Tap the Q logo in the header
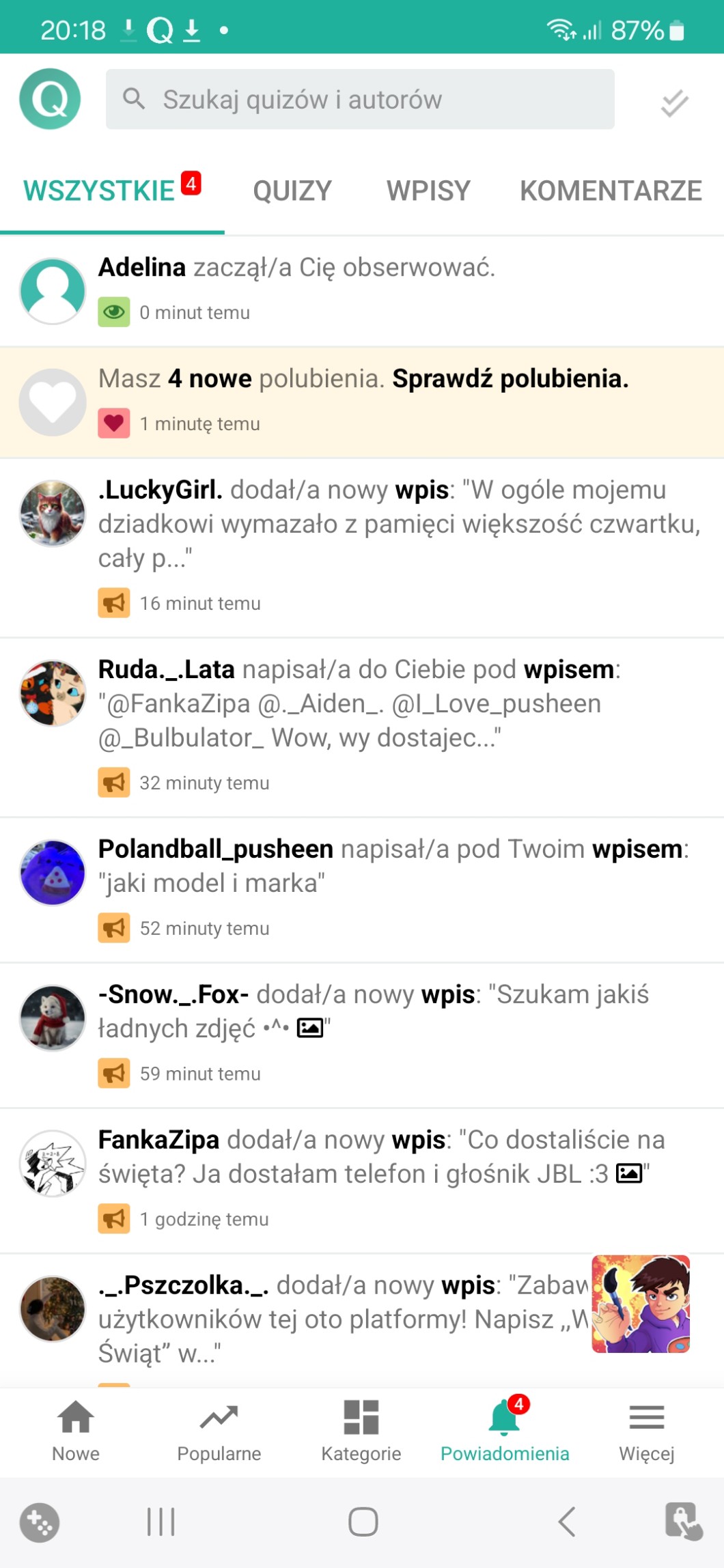The image size is (724, 1568). pyautogui.click(x=50, y=100)
